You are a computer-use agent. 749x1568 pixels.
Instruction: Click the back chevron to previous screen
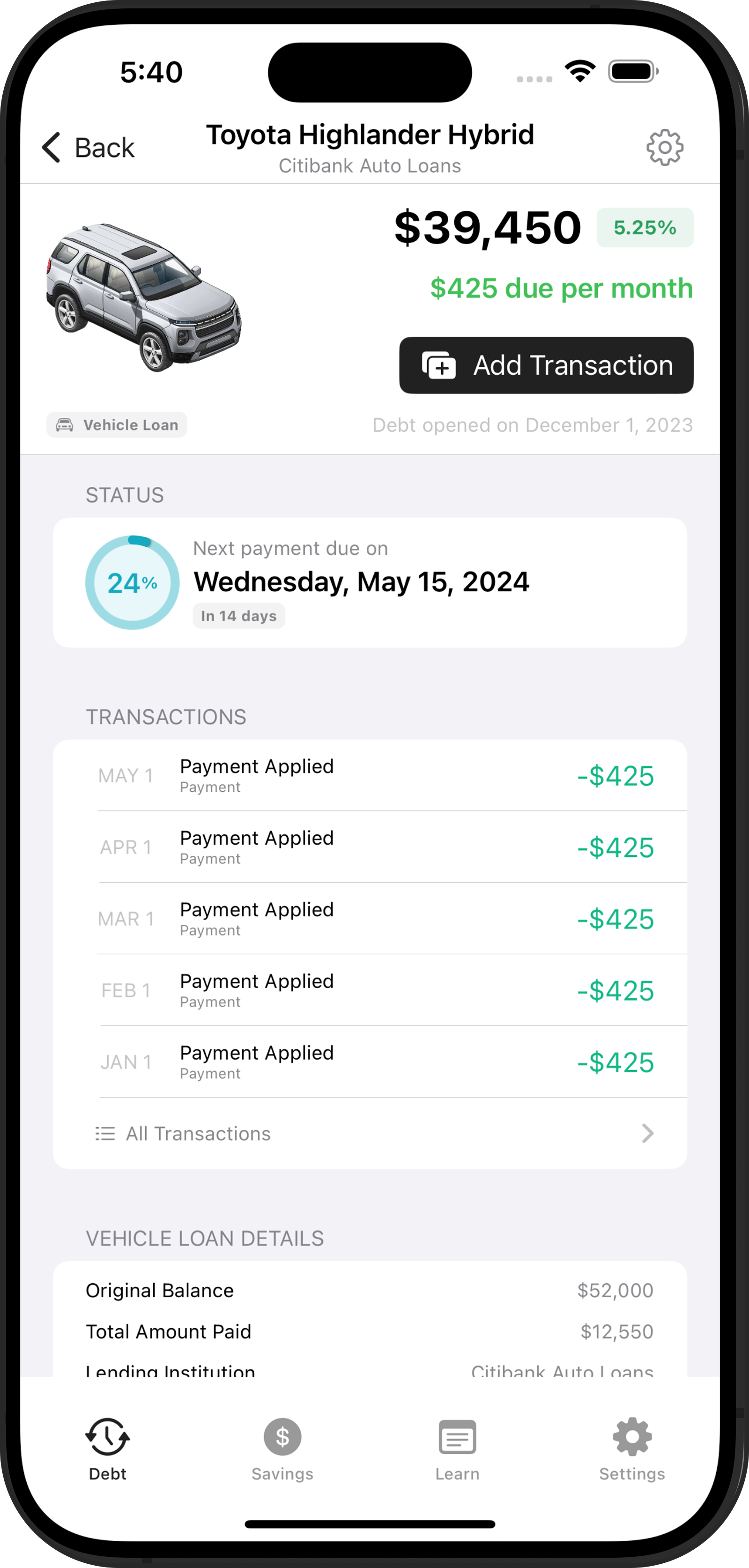coord(51,148)
